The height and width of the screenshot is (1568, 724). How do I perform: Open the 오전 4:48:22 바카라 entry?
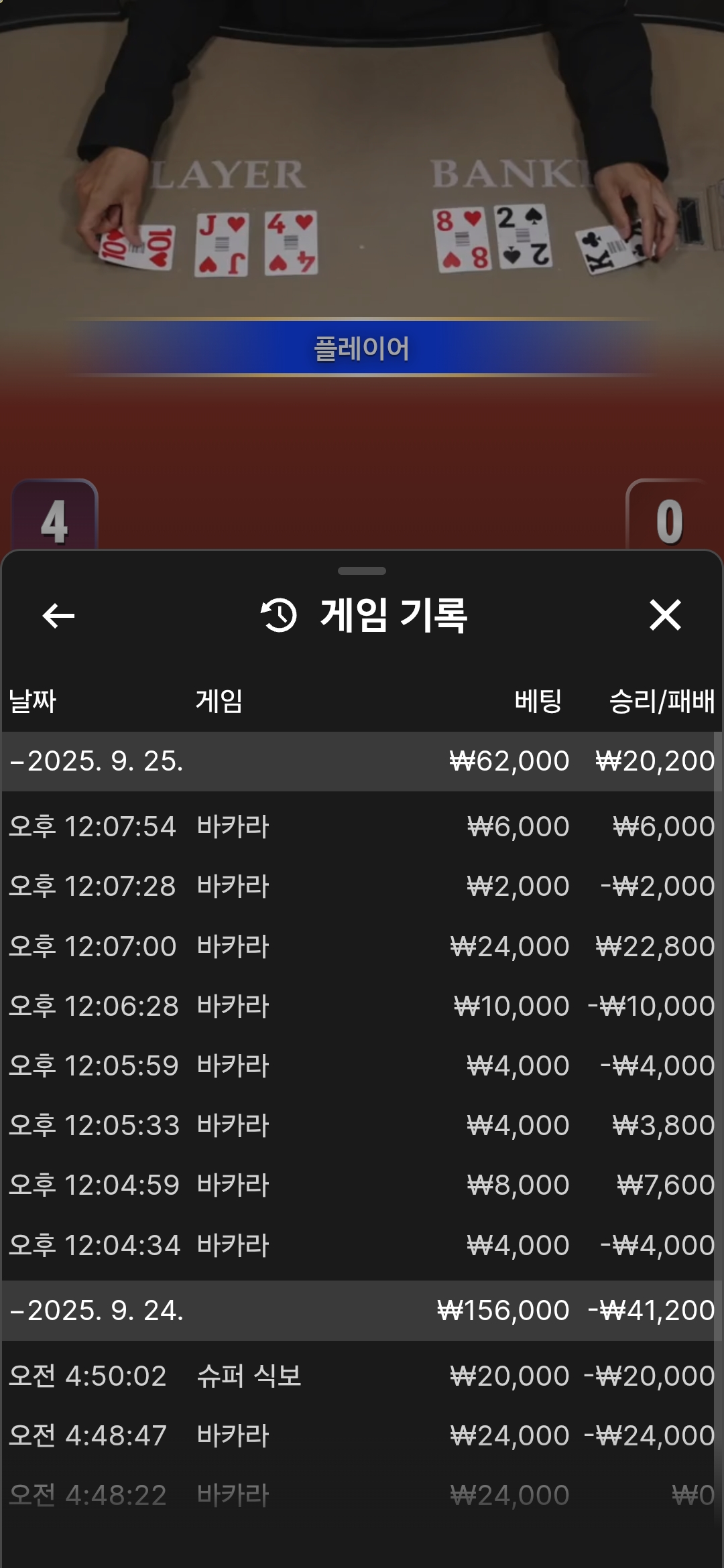coord(362,1496)
